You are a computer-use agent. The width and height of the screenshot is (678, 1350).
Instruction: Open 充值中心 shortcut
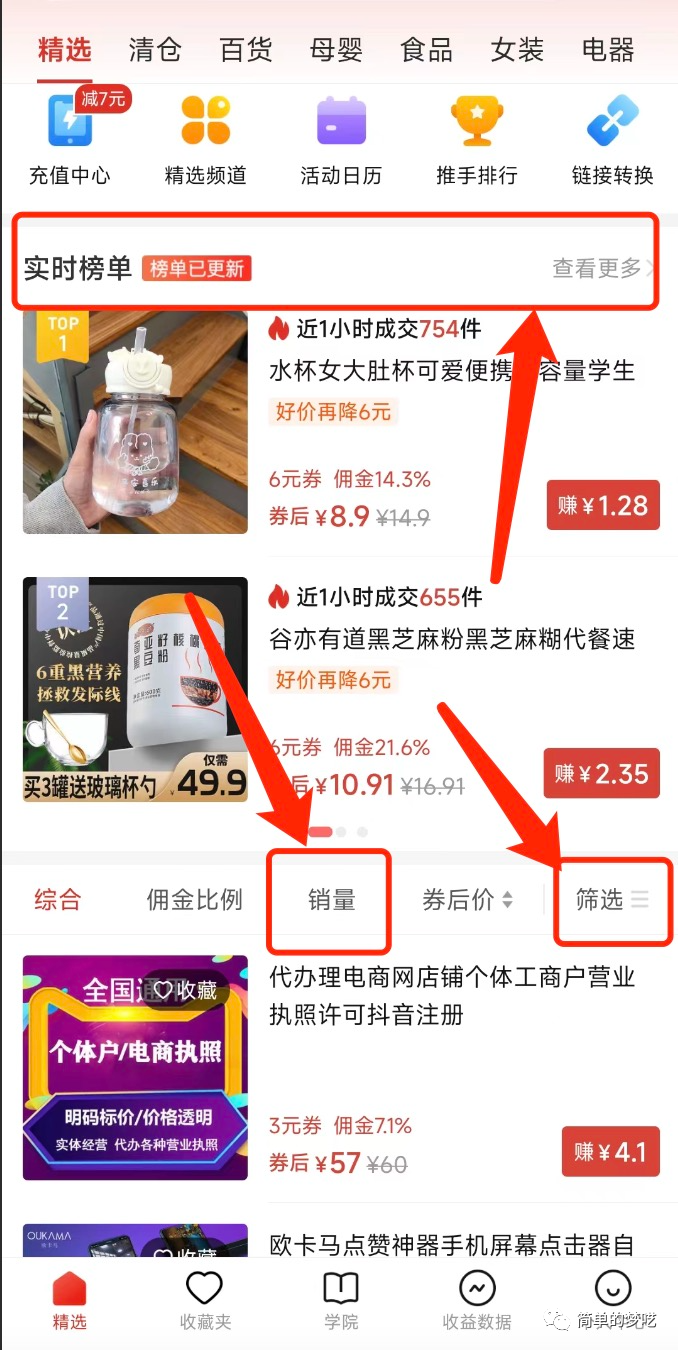pyautogui.click(x=69, y=140)
